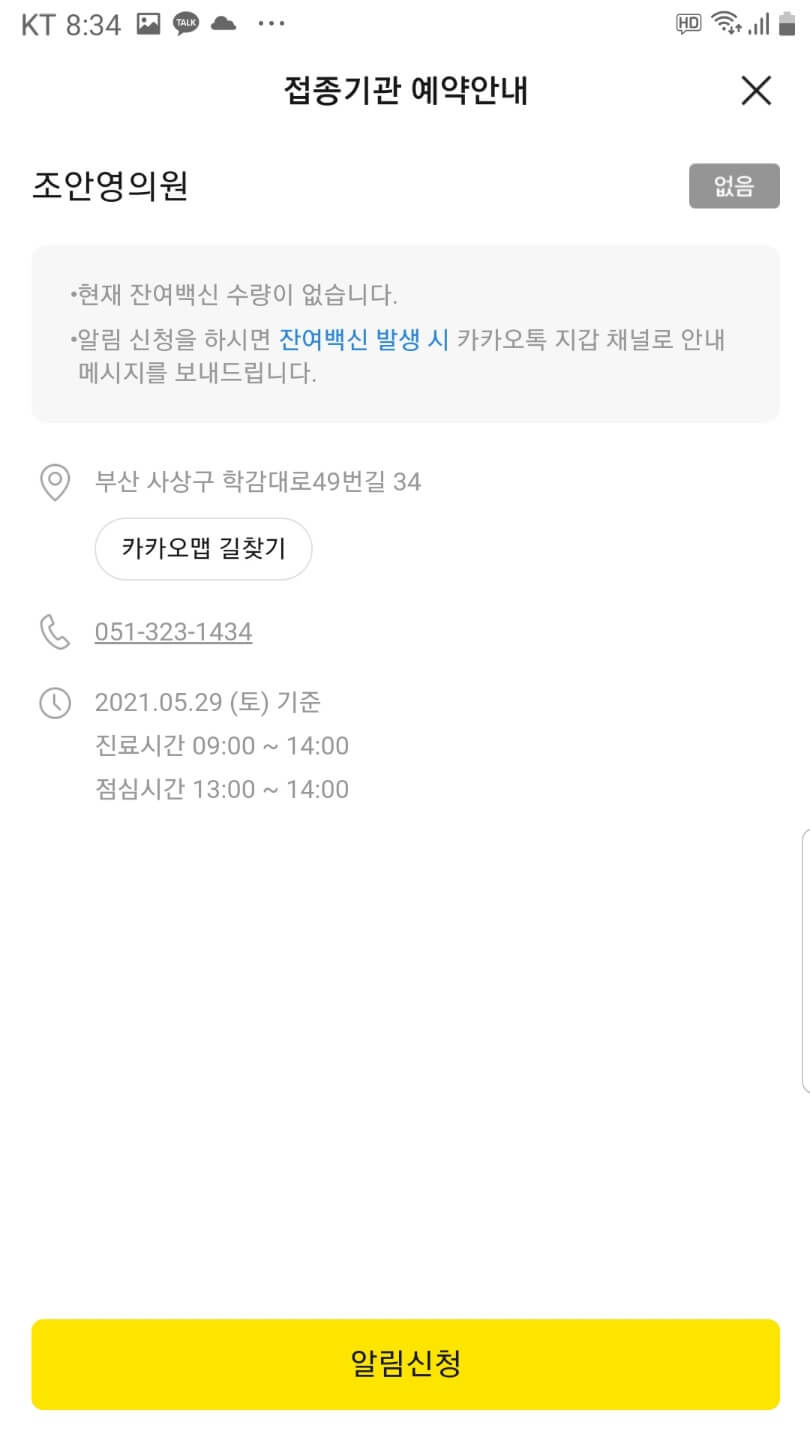Click the location pin icon beside the address
The width and height of the screenshot is (810, 1440).
55,483
